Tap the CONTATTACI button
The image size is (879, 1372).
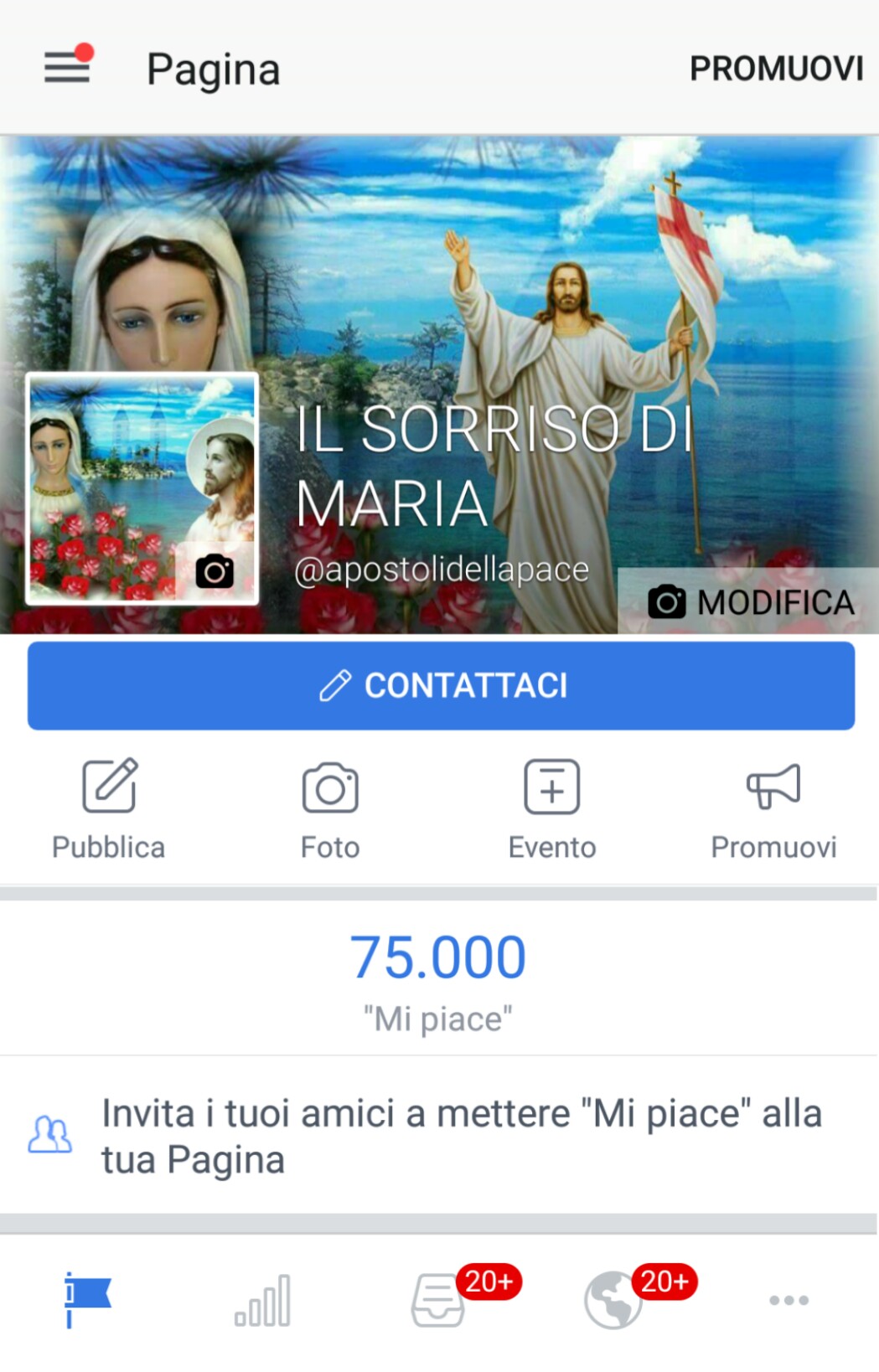coord(441,686)
